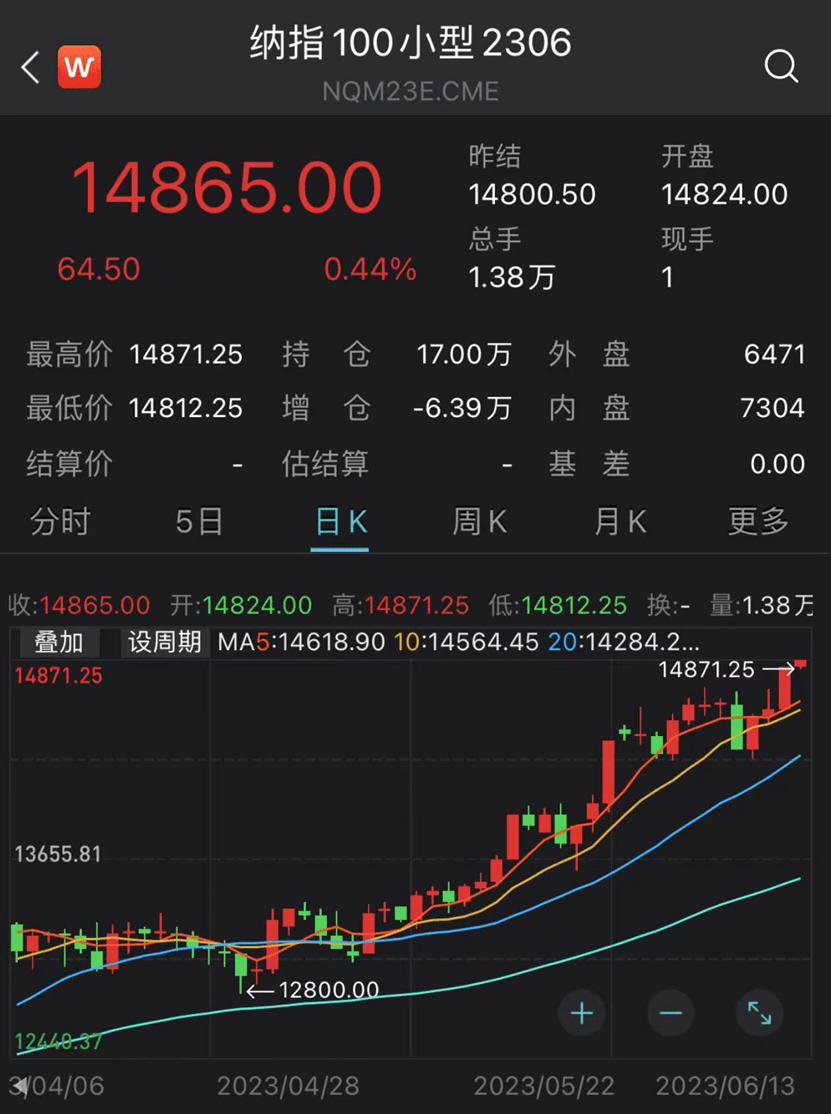Image resolution: width=831 pixels, height=1114 pixels.
Task: Switch to the 分时 chart tab
Action: (x=60, y=522)
